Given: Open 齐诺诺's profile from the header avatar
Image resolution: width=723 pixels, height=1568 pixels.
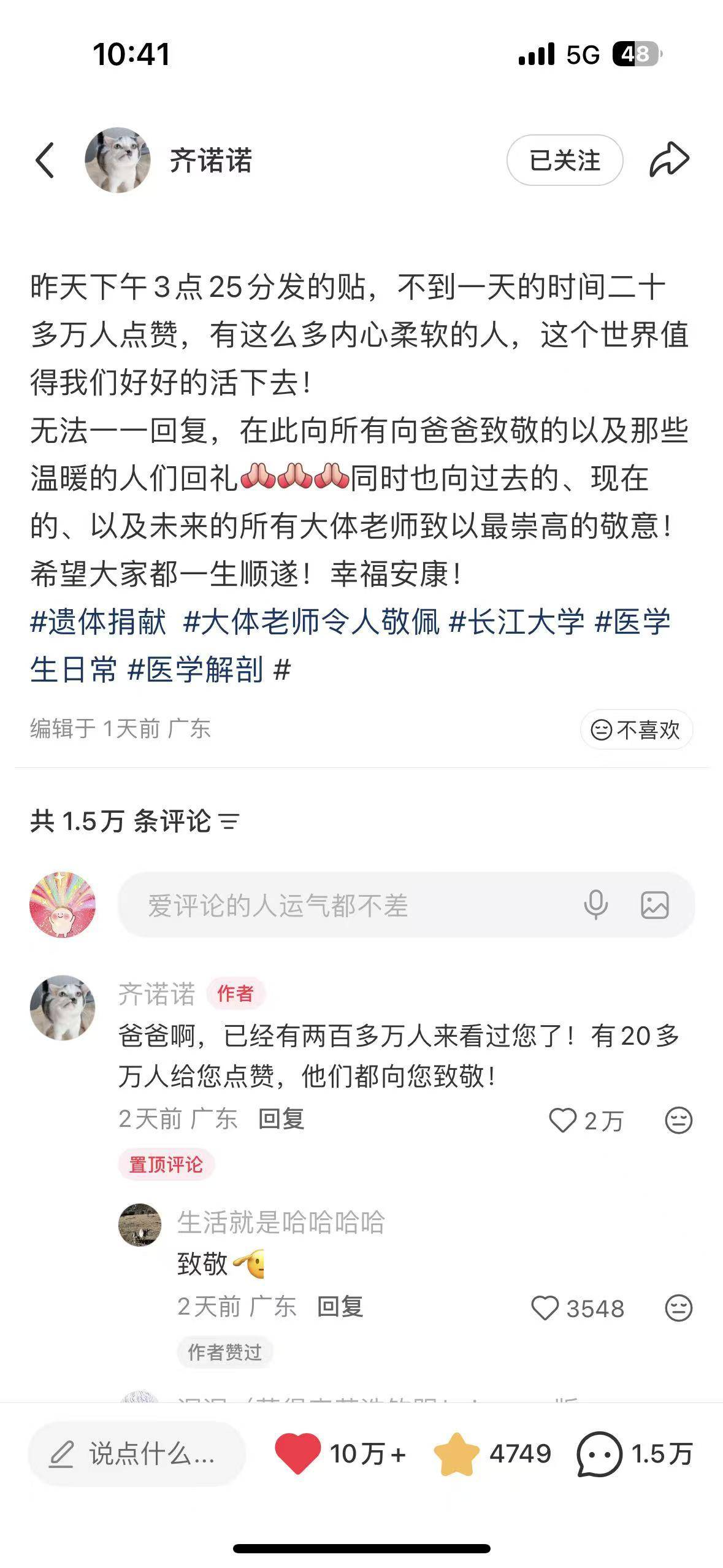Looking at the screenshot, I should tap(117, 161).
